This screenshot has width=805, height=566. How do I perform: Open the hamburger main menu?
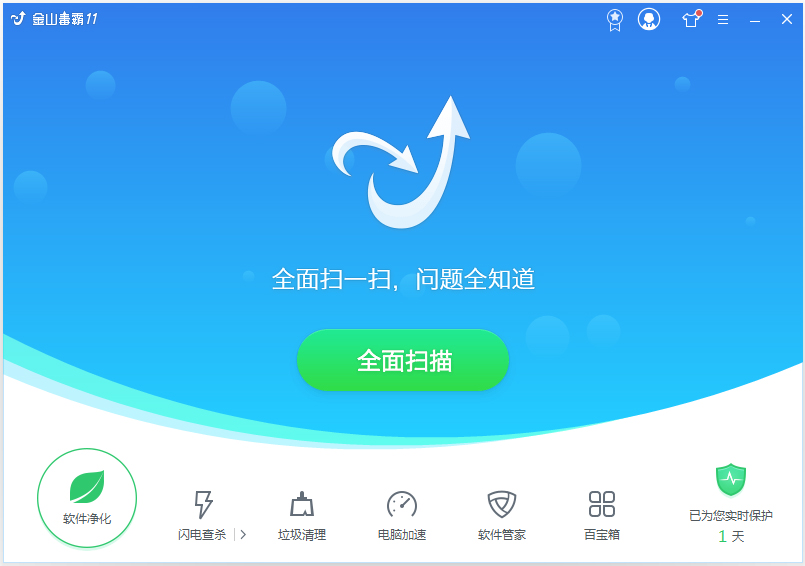click(x=723, y=20)
